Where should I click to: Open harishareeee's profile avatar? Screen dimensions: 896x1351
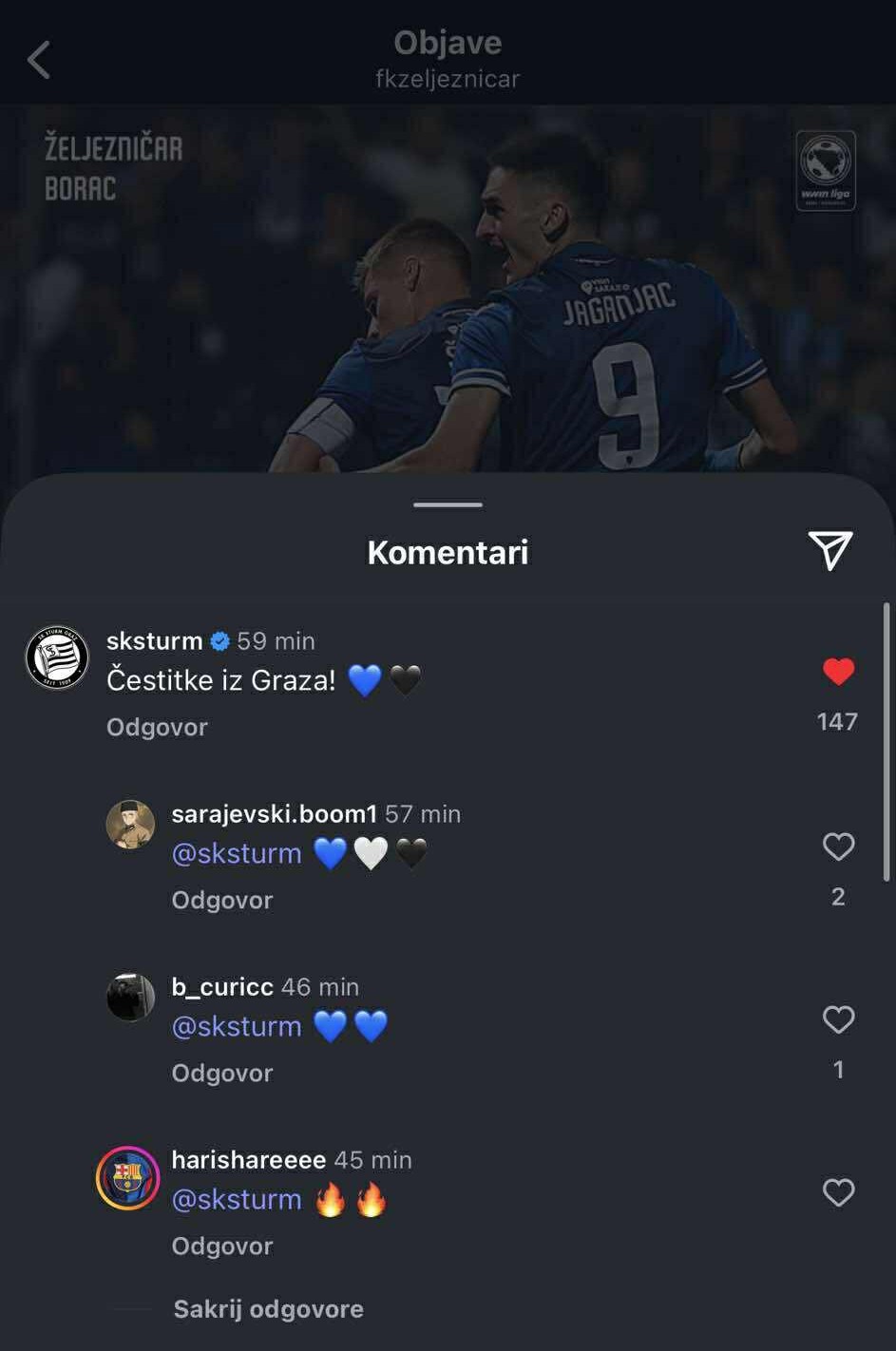(x=128, y=1178)
